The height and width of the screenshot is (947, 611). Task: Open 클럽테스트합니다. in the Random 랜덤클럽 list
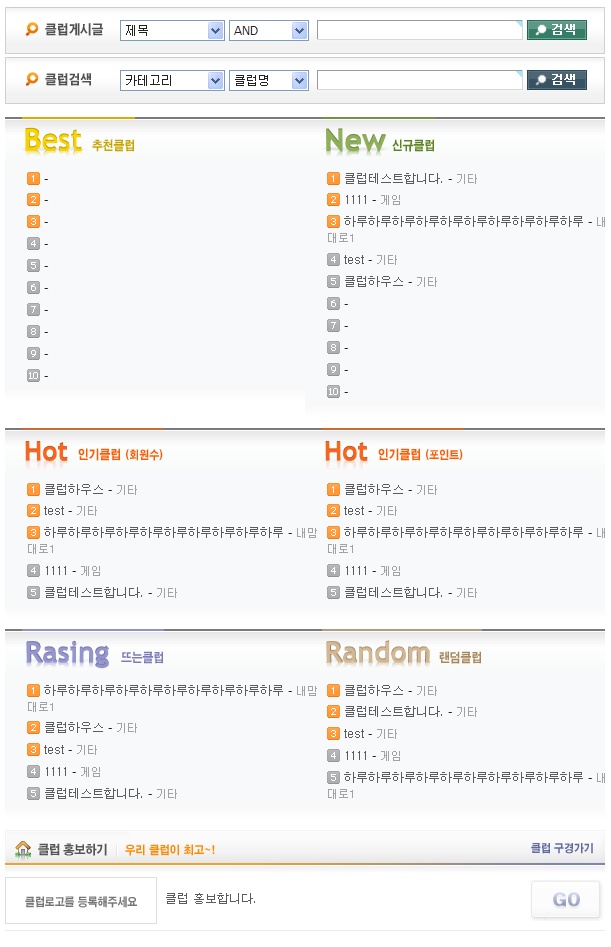click(393, 712)
